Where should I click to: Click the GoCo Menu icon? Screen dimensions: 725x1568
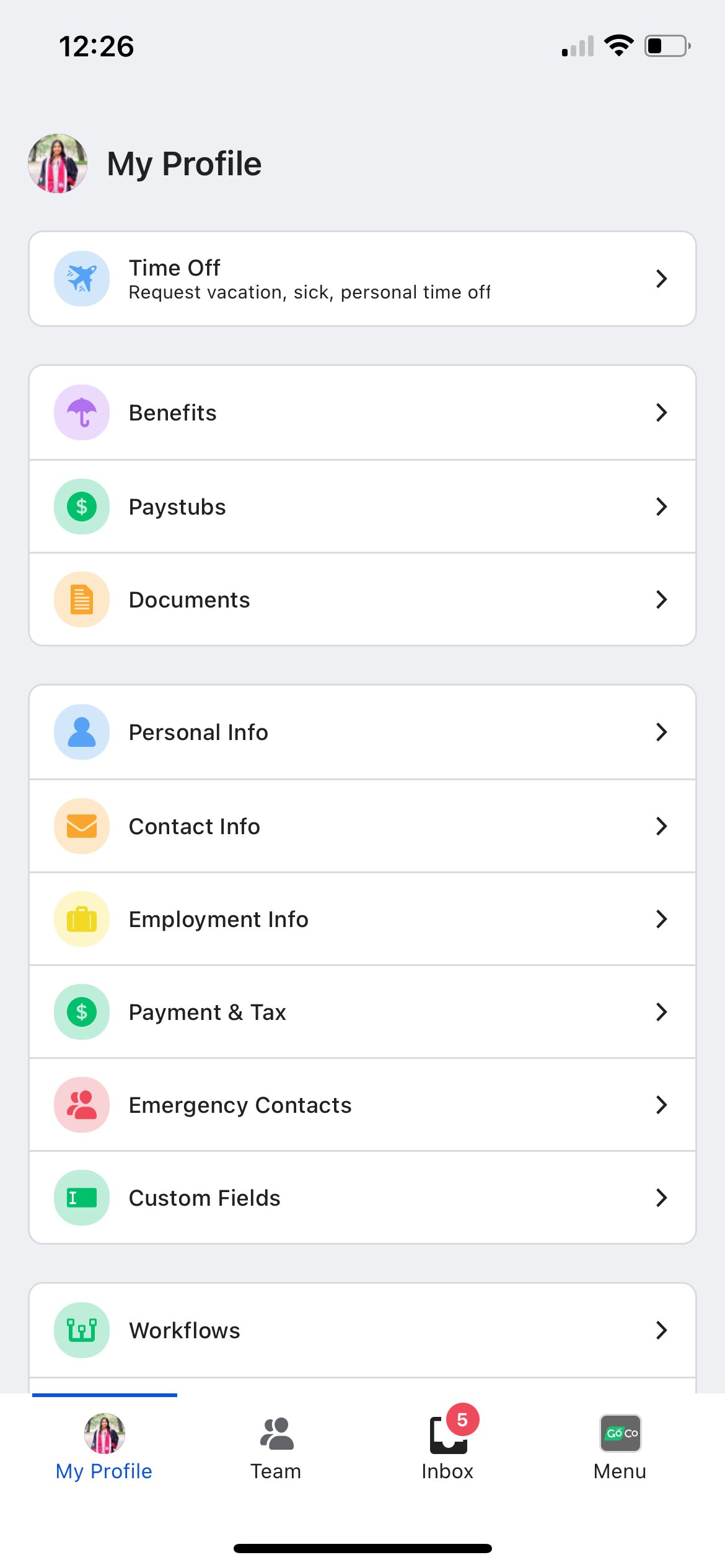tap(620, 1433)
